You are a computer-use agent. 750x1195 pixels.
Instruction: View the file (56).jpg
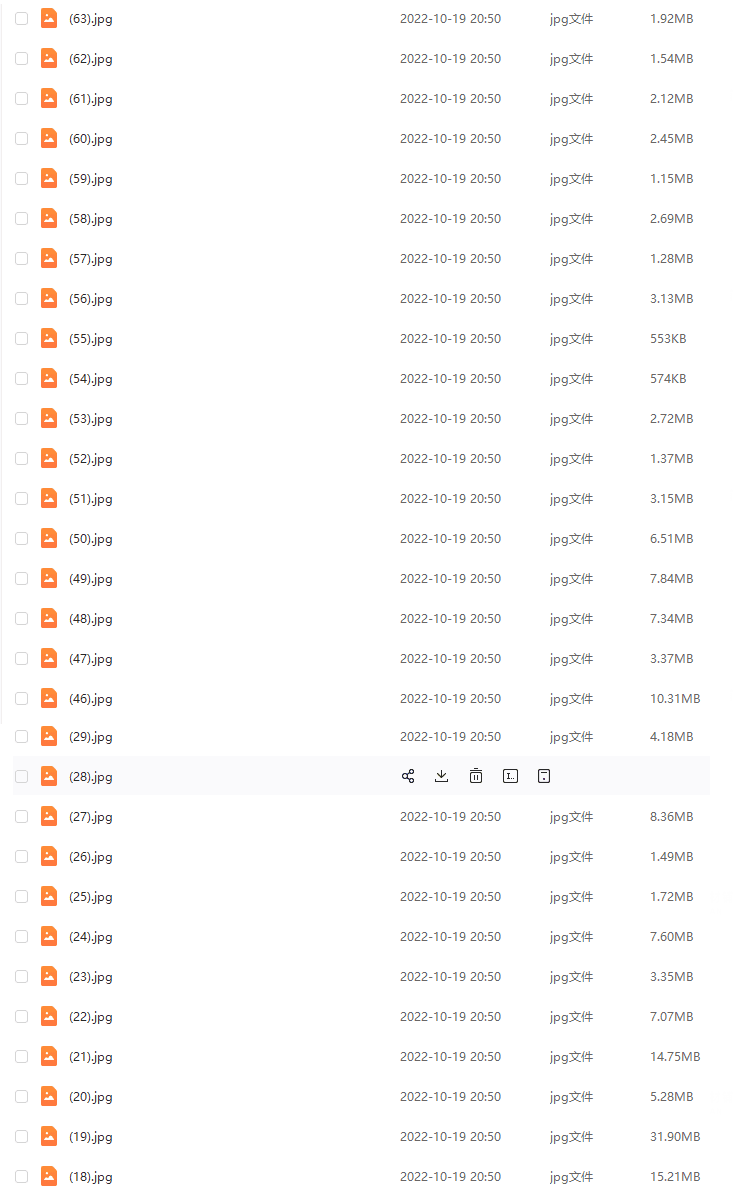(90, 299)
